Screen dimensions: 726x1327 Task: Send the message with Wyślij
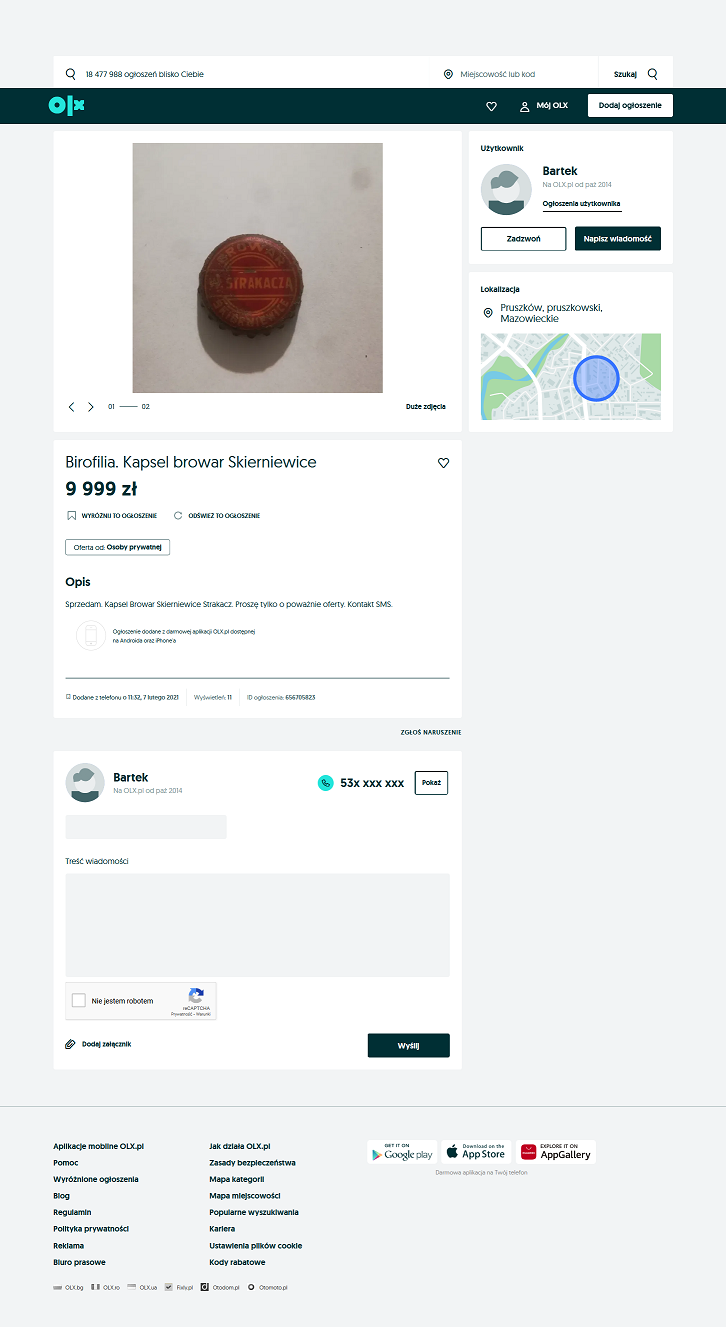408,1045
